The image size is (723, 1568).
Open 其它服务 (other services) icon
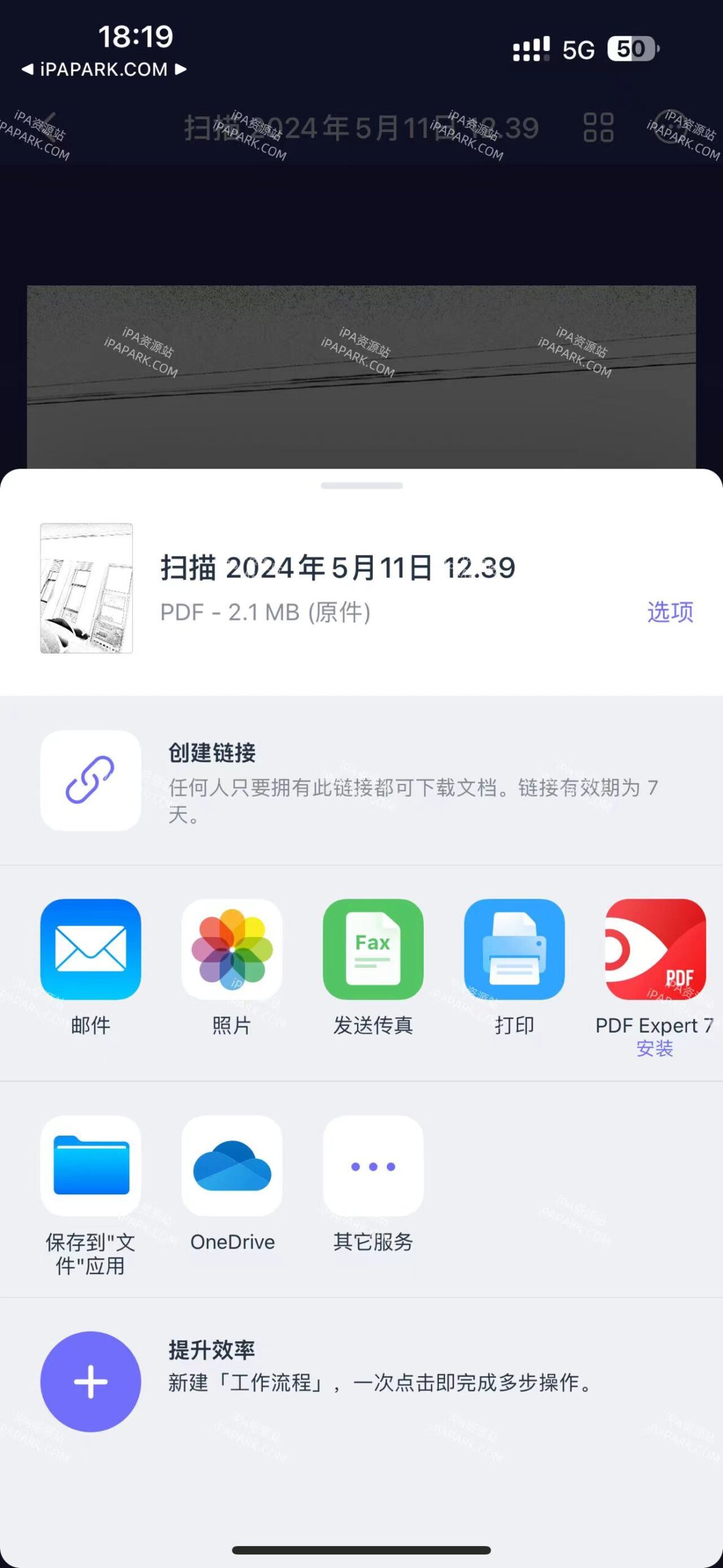374,1168
